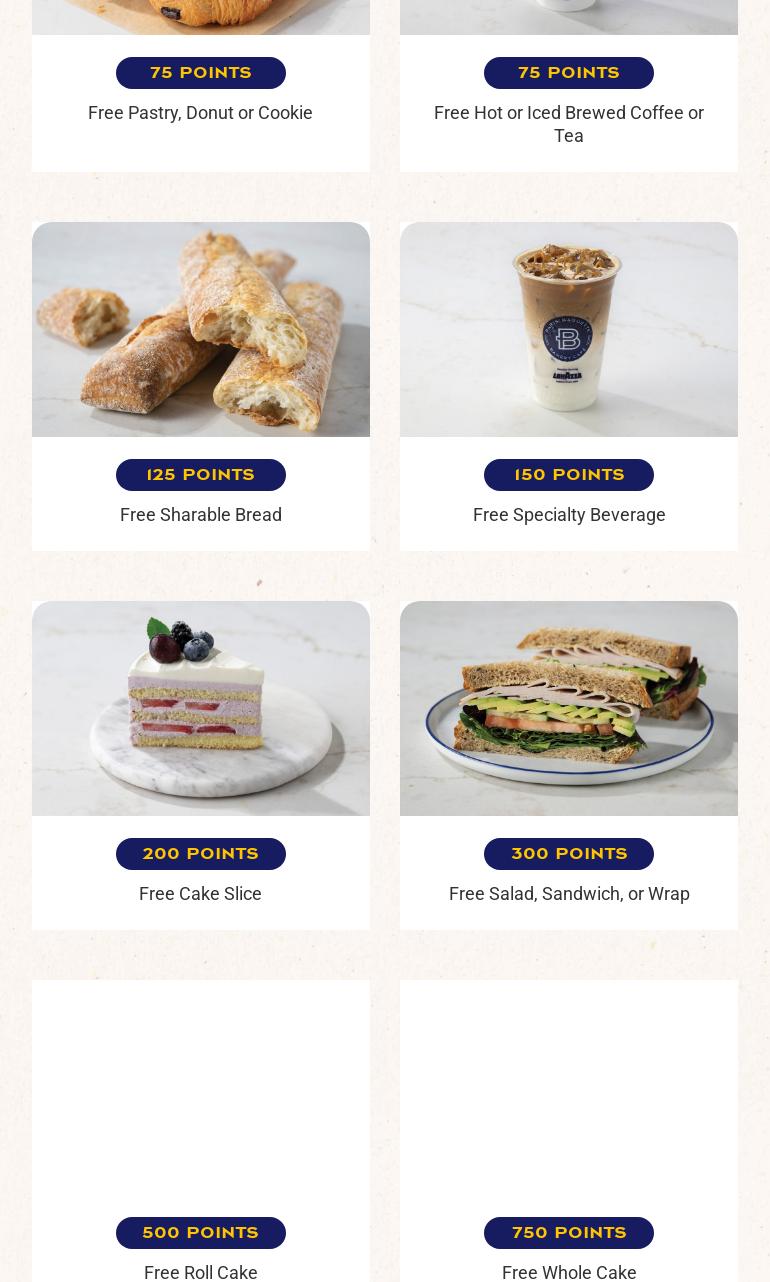Screen dimensions: 770x1282
Task: Click the 300 POINTS badge
Action: tap(568, 853)
